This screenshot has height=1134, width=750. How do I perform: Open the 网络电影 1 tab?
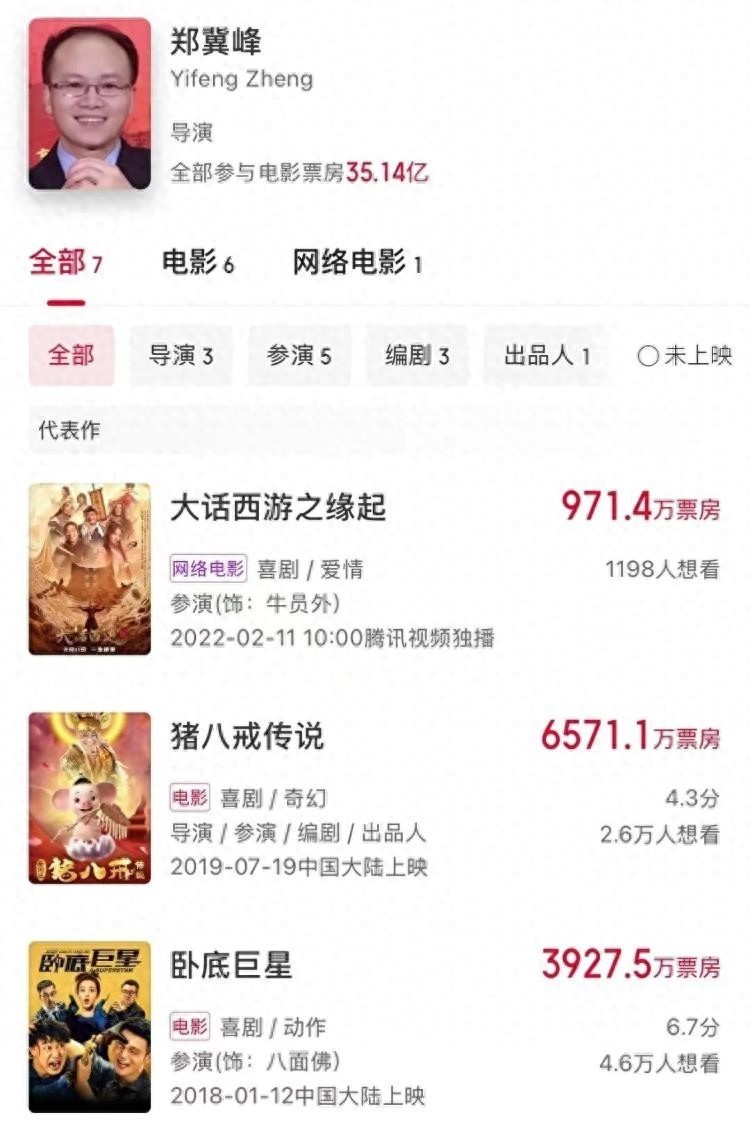(x=357, y=263)
